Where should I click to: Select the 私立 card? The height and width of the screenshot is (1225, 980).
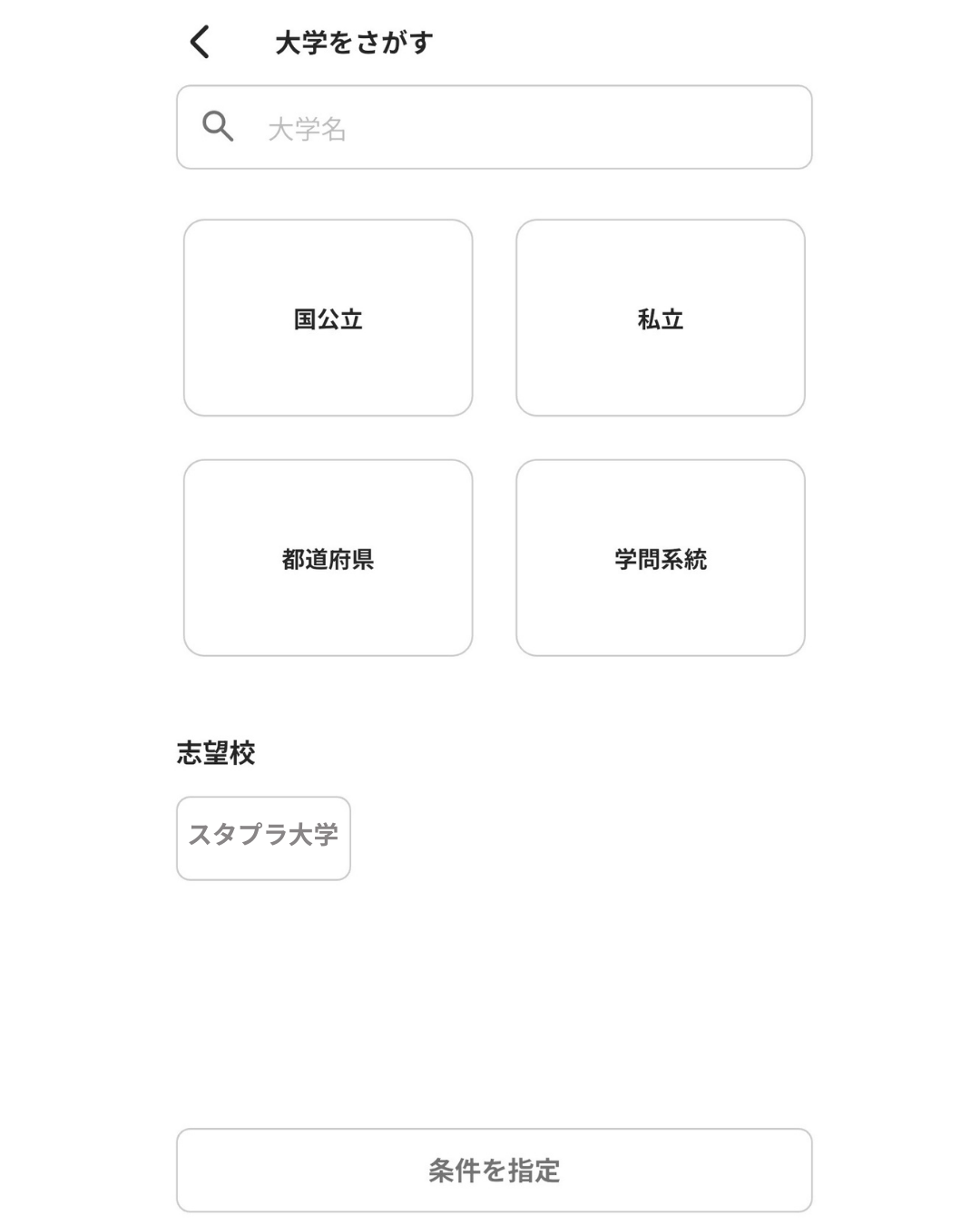pos(660,318)
